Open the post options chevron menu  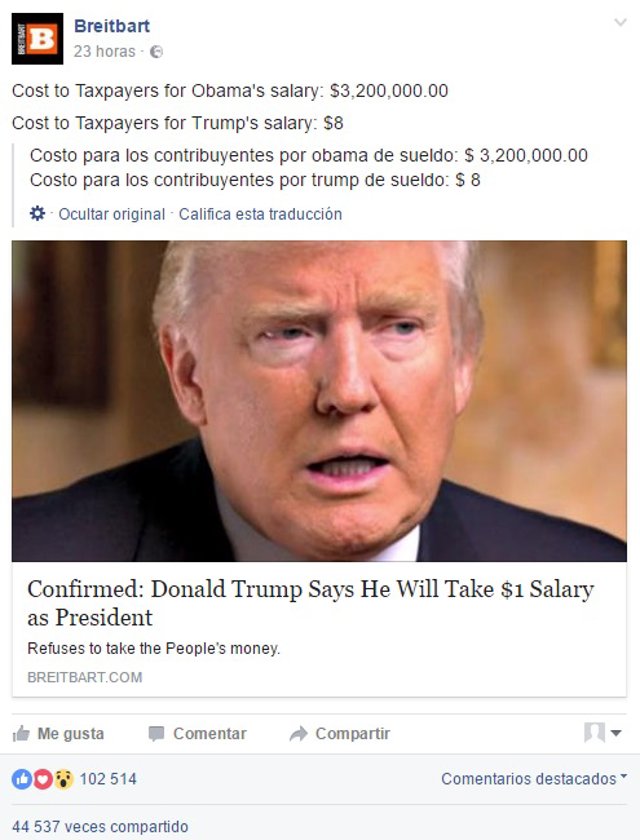pos(620,23)
